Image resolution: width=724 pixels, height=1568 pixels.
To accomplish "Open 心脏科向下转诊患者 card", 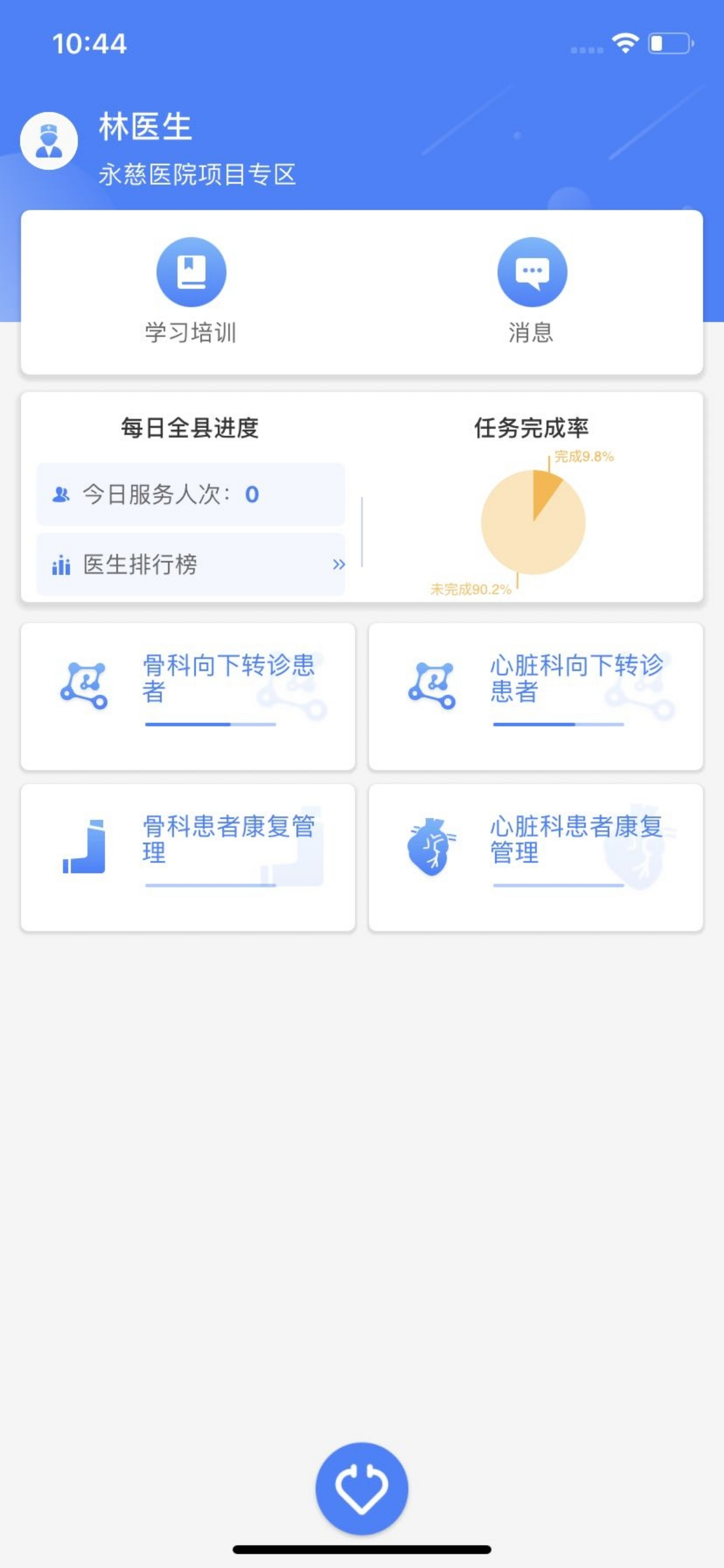I will coord(536,696).
